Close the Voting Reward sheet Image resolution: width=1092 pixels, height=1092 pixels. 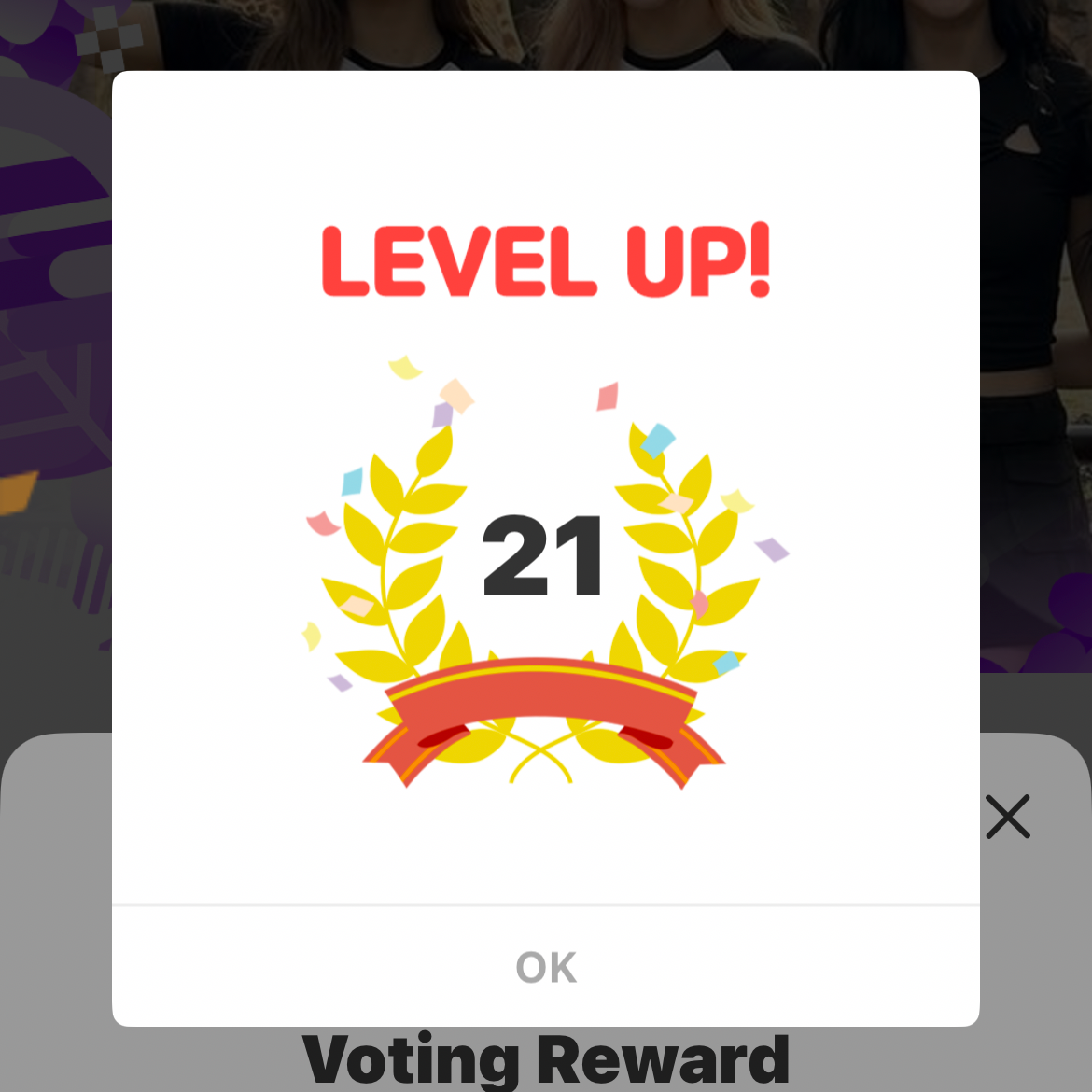[1008, 817]
